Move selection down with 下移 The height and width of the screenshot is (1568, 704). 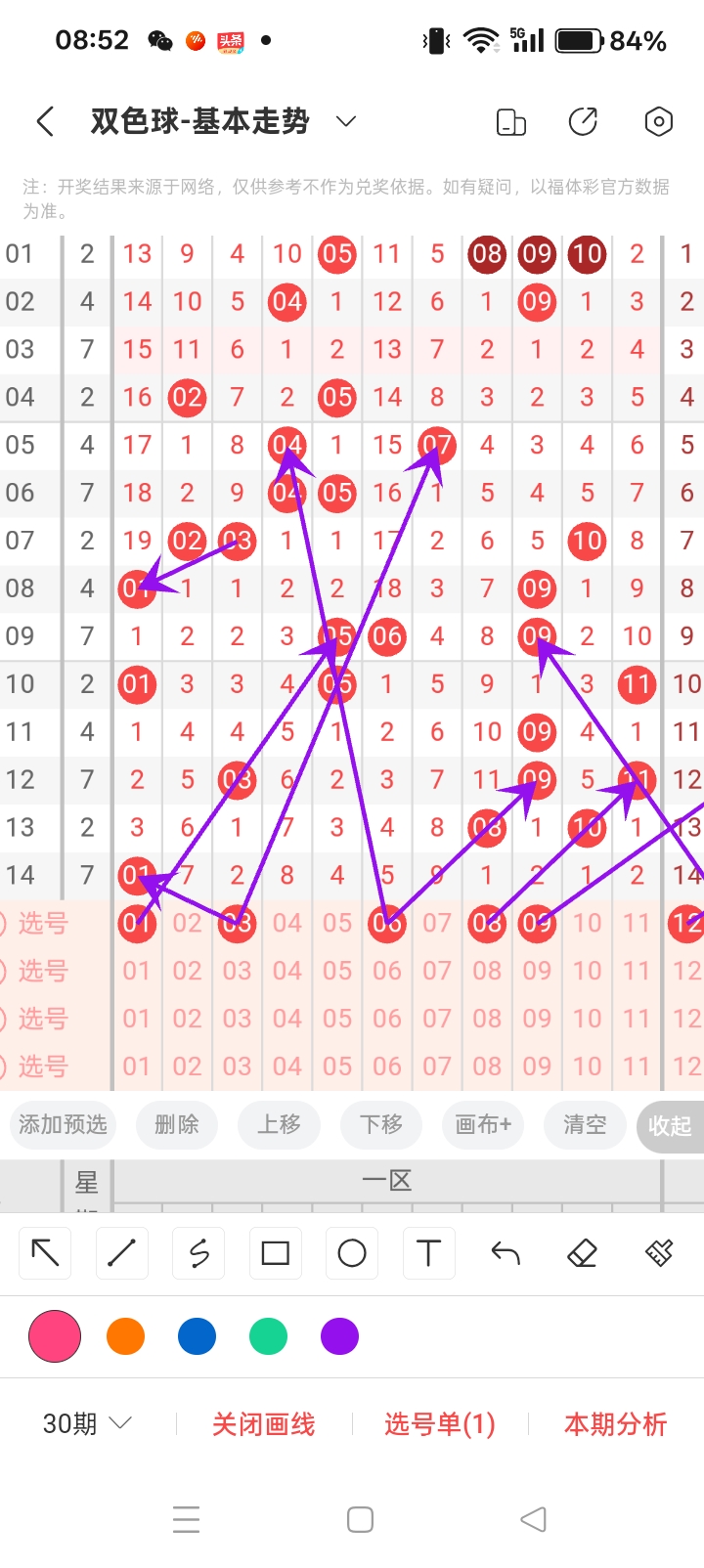click(x=380, y=1124)
